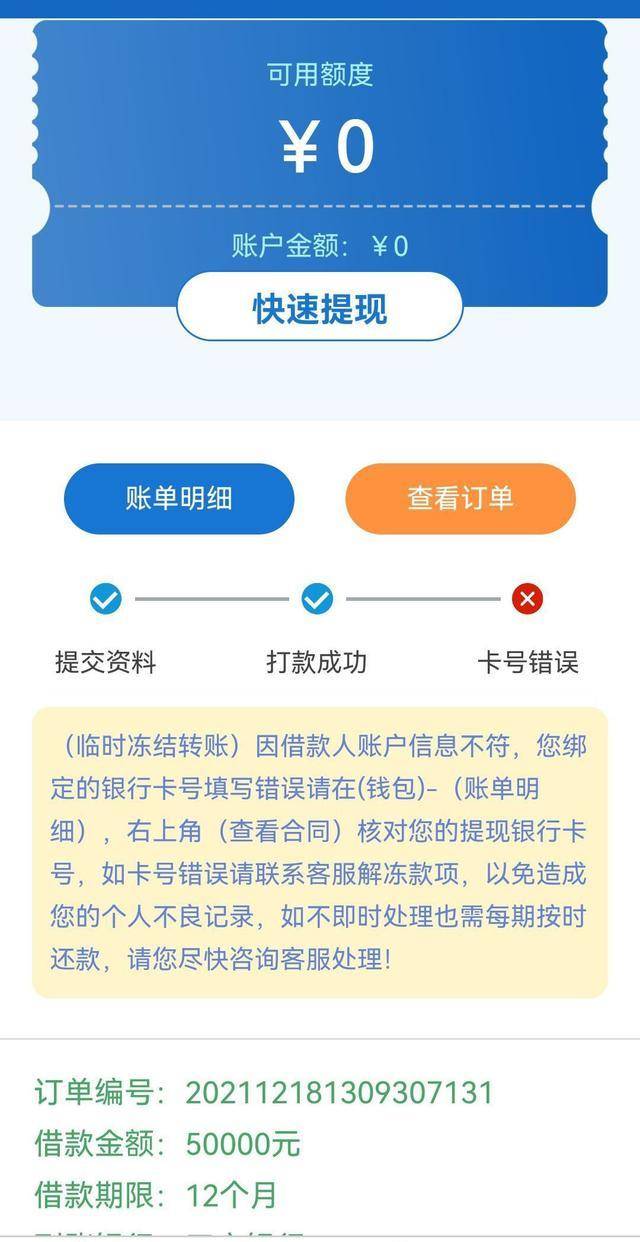This screenshot has width=640, height=1242.
Task: Open 账单明细 bill details
Action: (x=179, y=498)
